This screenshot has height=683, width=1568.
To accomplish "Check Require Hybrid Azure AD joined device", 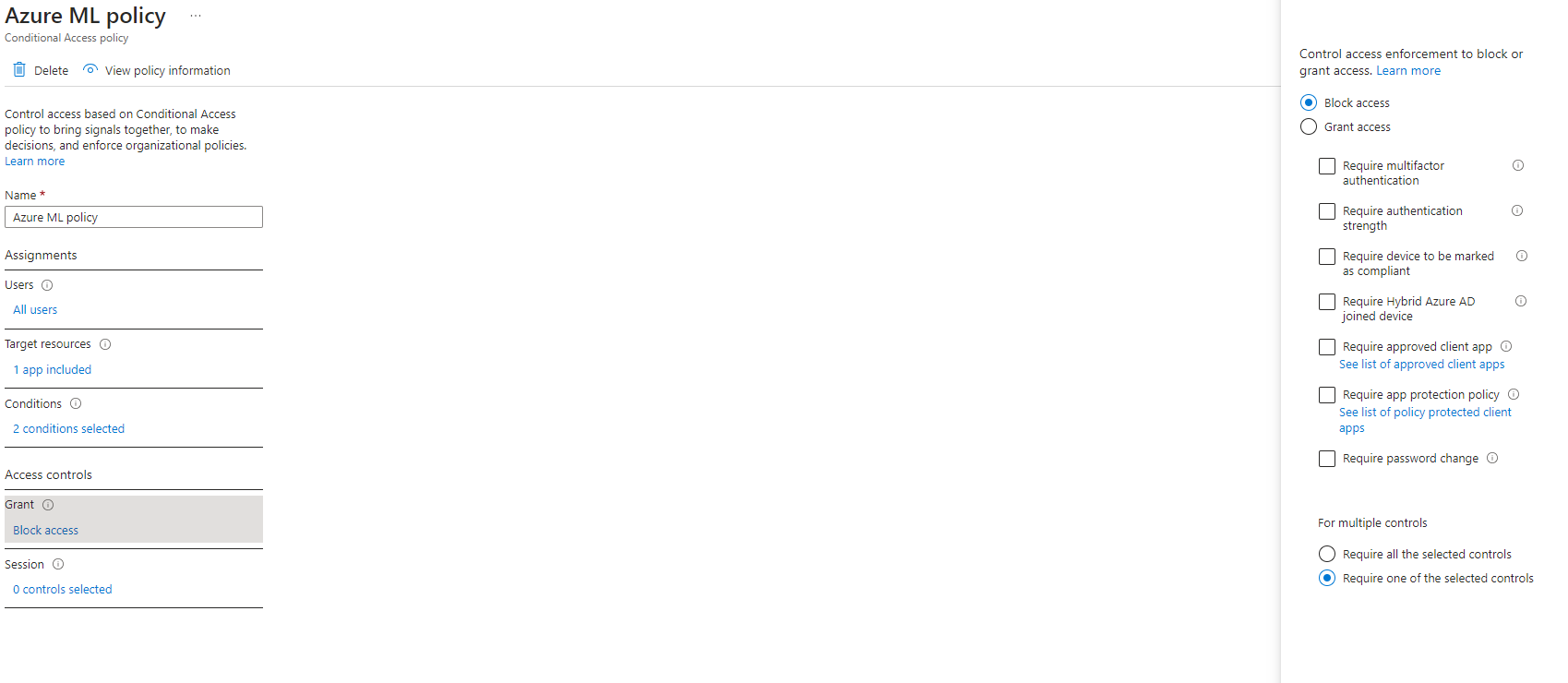I will tap(1327, 302).
